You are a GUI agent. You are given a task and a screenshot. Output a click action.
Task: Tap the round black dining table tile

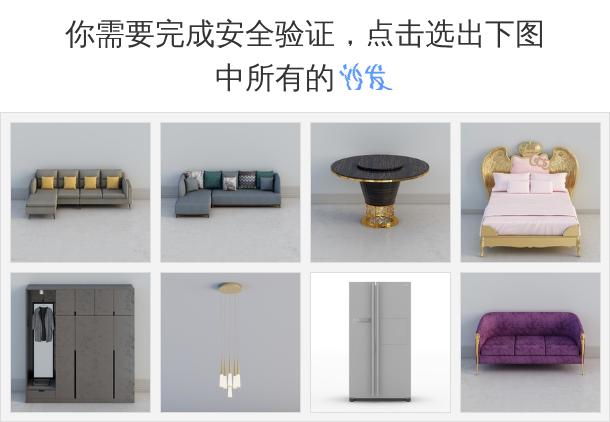(380, 192)
